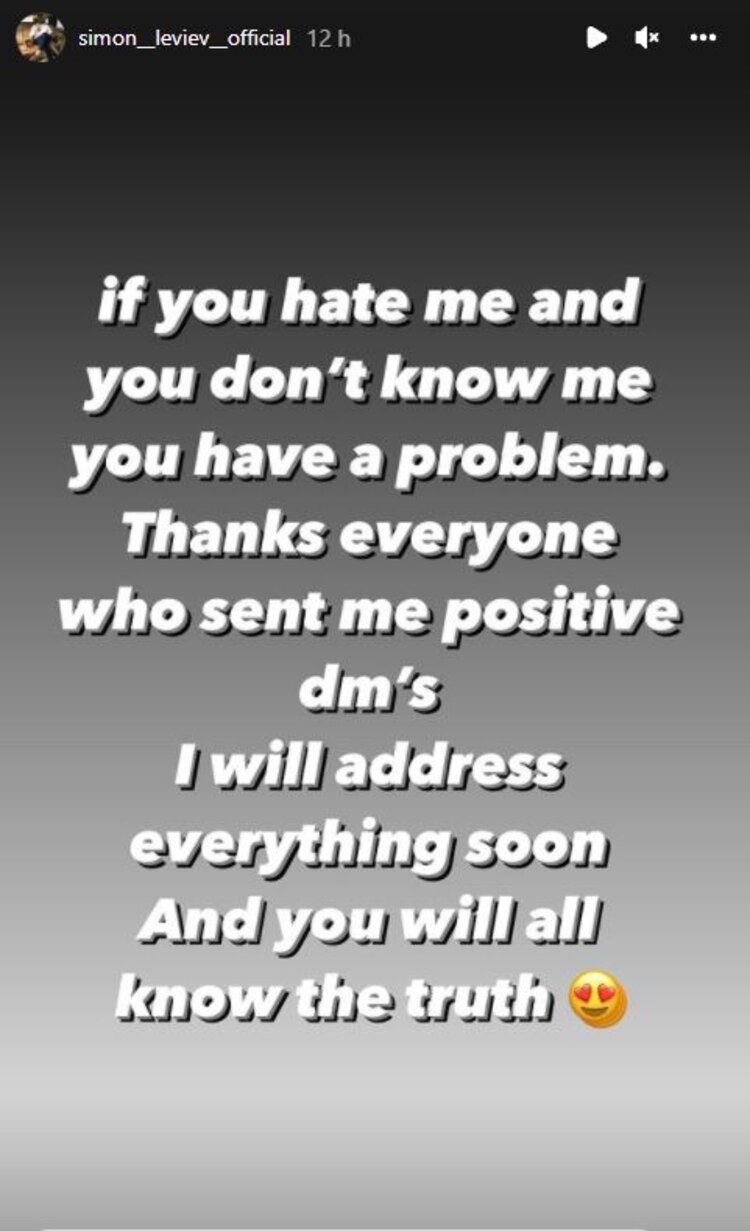Unmute the story sound

tap(647, 38)
